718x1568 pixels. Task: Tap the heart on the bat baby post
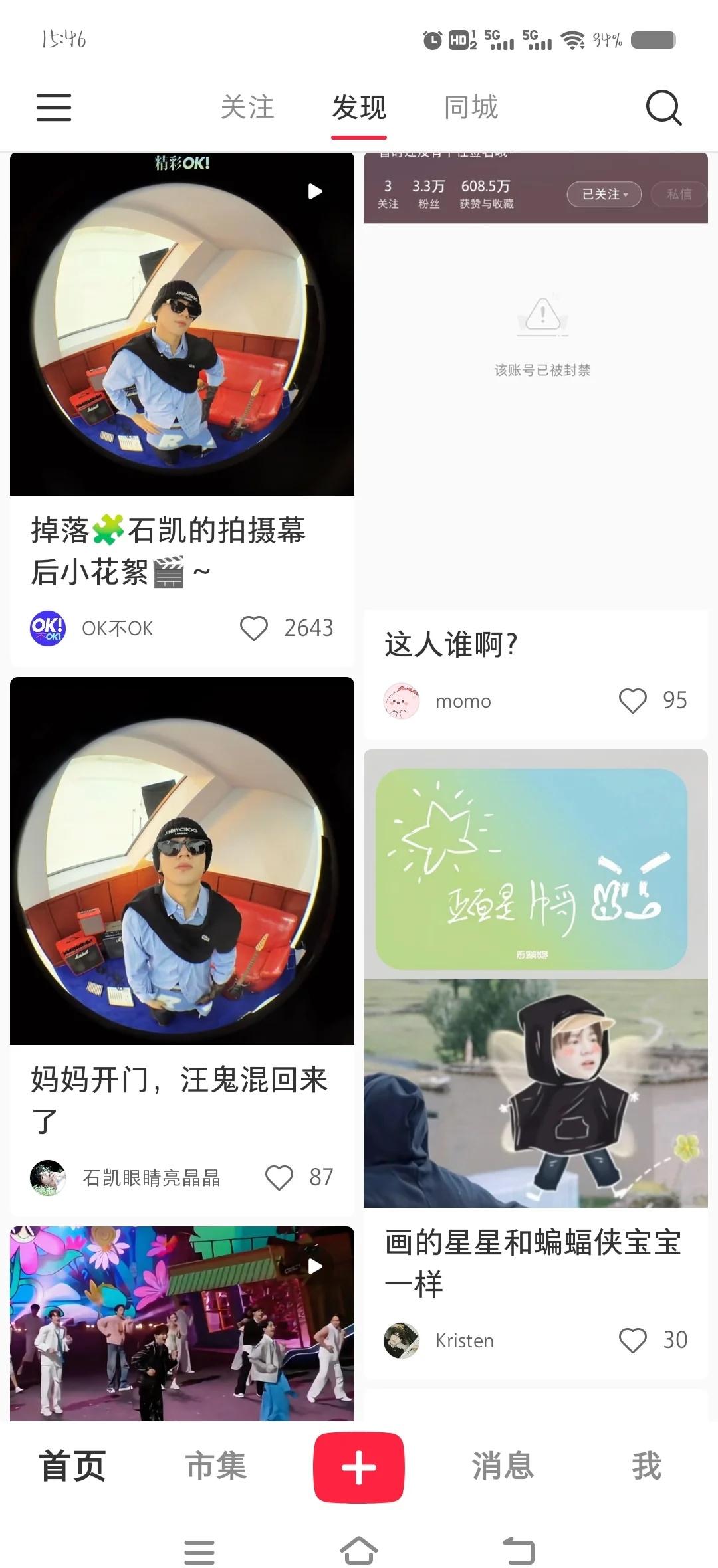tap(632, 1340)
